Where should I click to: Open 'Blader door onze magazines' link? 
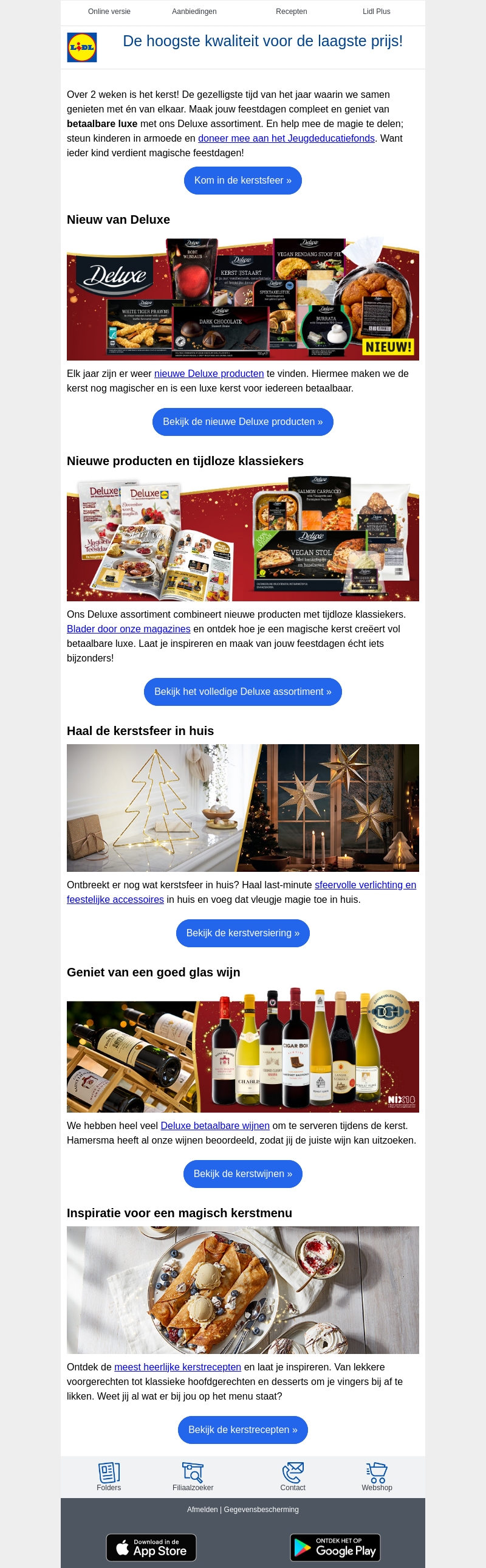point(128,629)
